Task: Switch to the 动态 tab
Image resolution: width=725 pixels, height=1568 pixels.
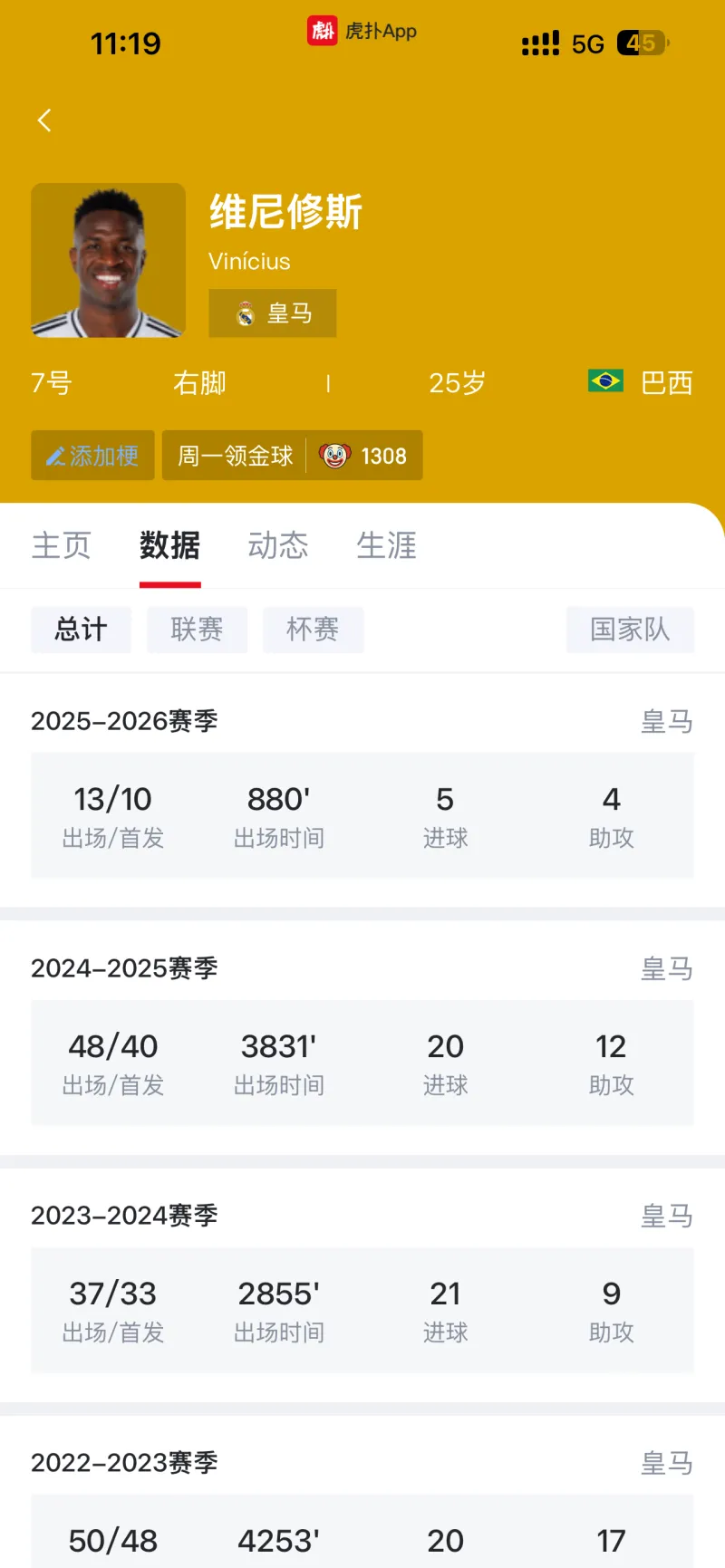Action: tap(278, 545)
